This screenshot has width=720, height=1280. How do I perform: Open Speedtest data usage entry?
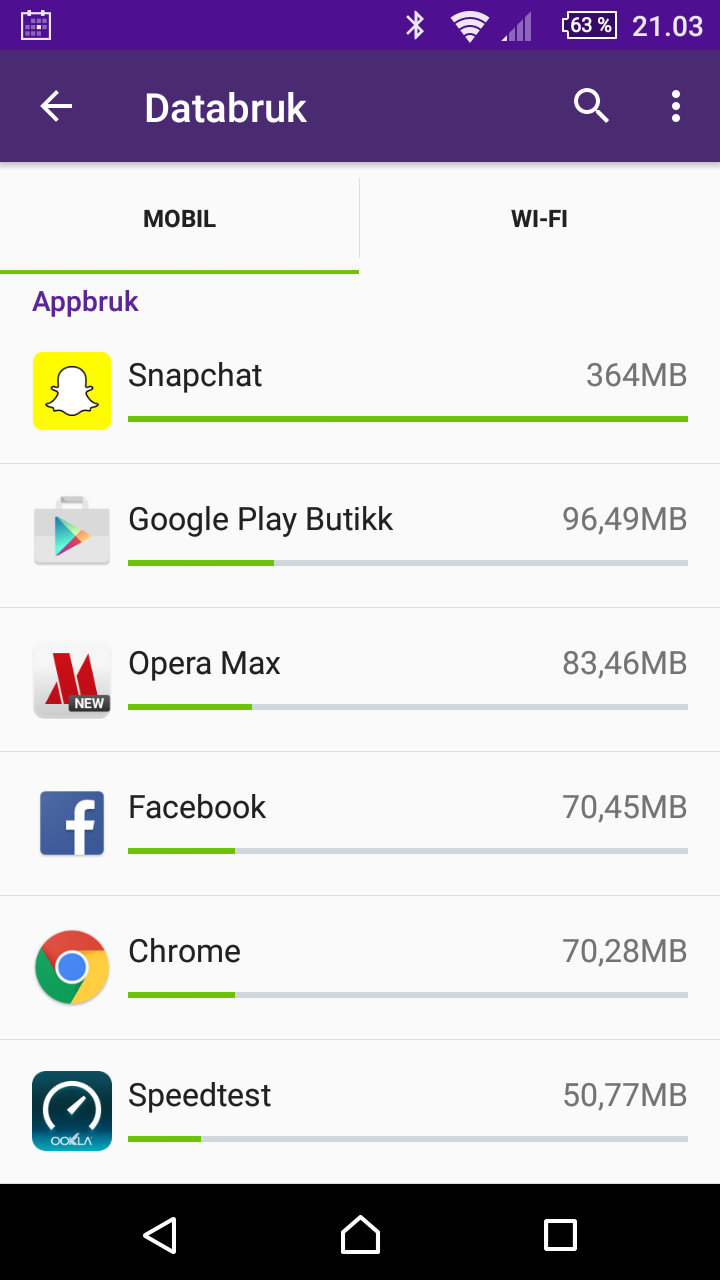tap(360, 1112)
